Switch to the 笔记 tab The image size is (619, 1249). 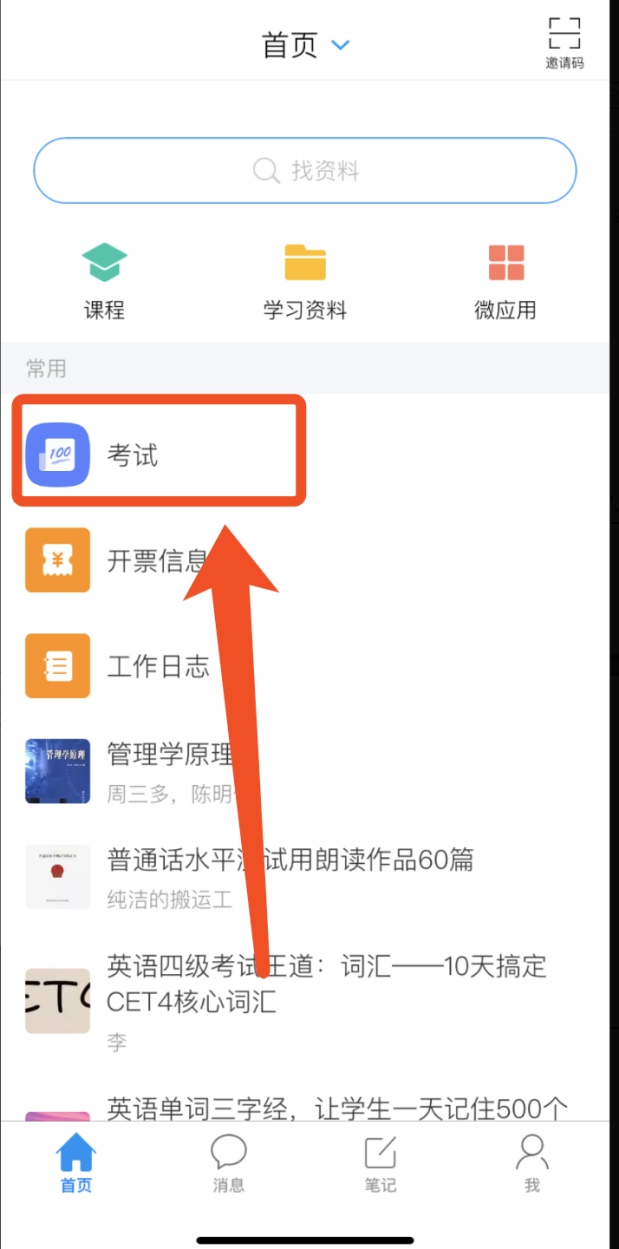click(380, 1165)
